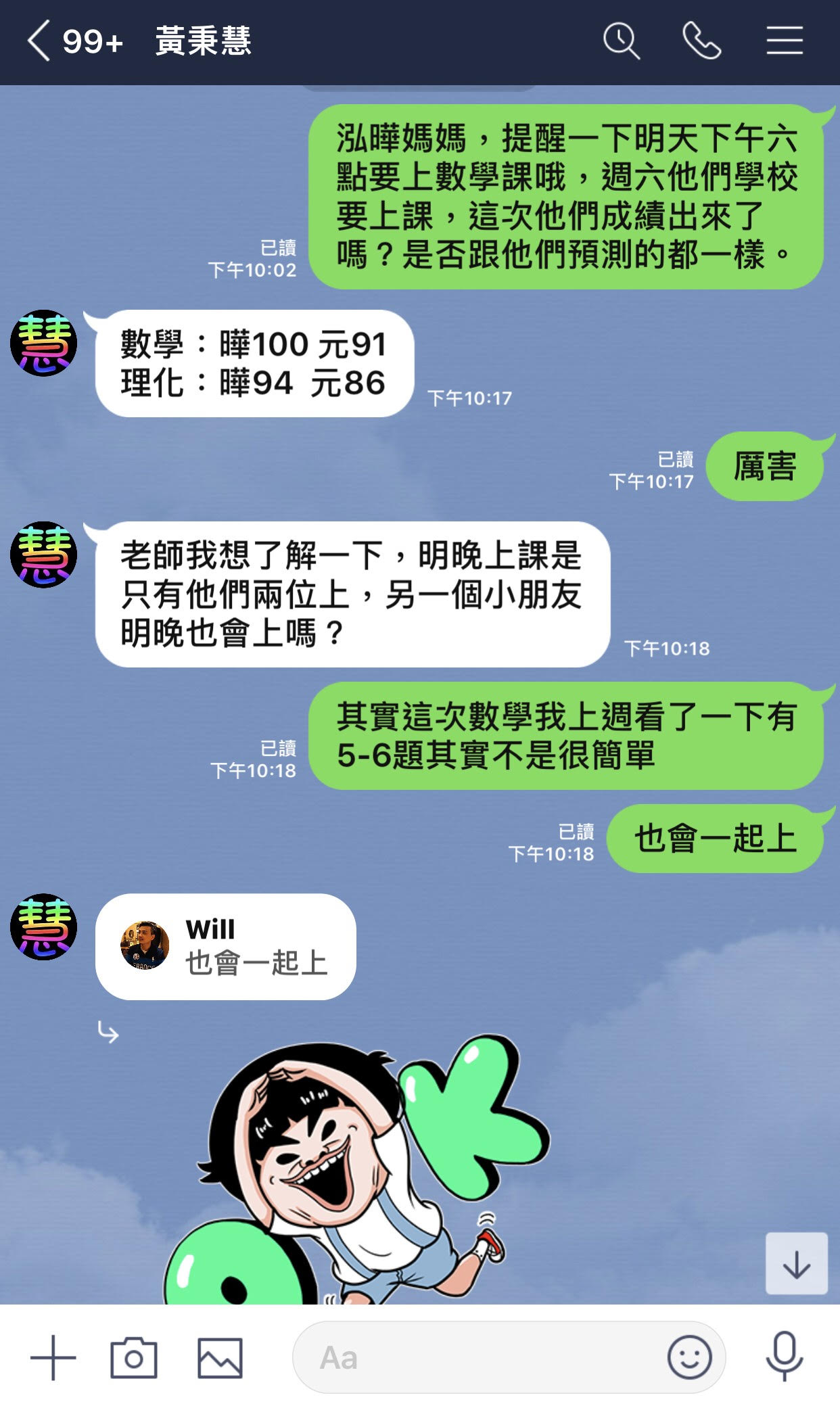
Task: Focus the Aa message input field
Action: 473,1357
